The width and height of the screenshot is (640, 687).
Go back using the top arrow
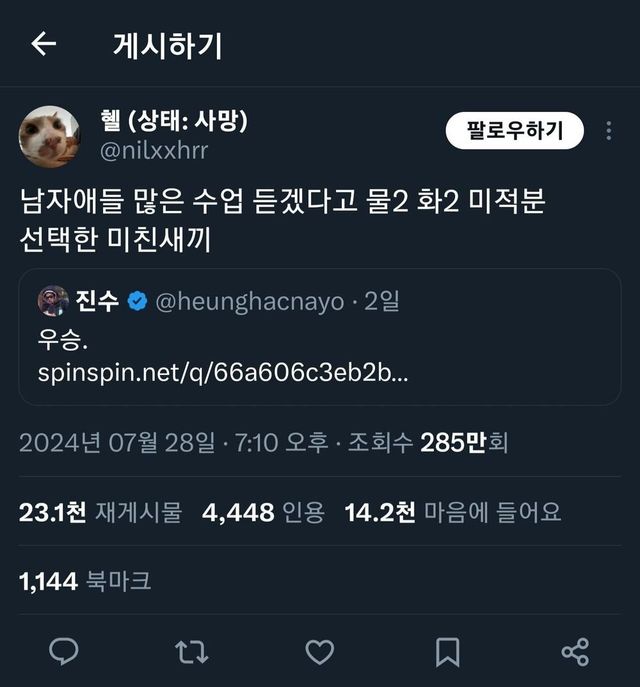tap(43, 45)
